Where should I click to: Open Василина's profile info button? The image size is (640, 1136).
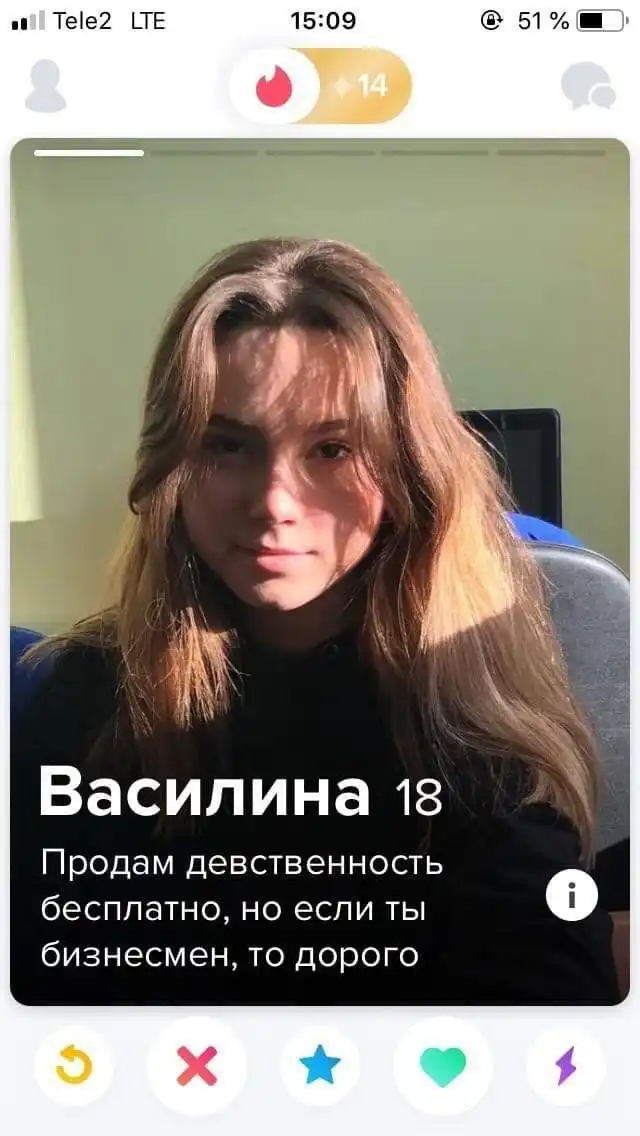572,895
